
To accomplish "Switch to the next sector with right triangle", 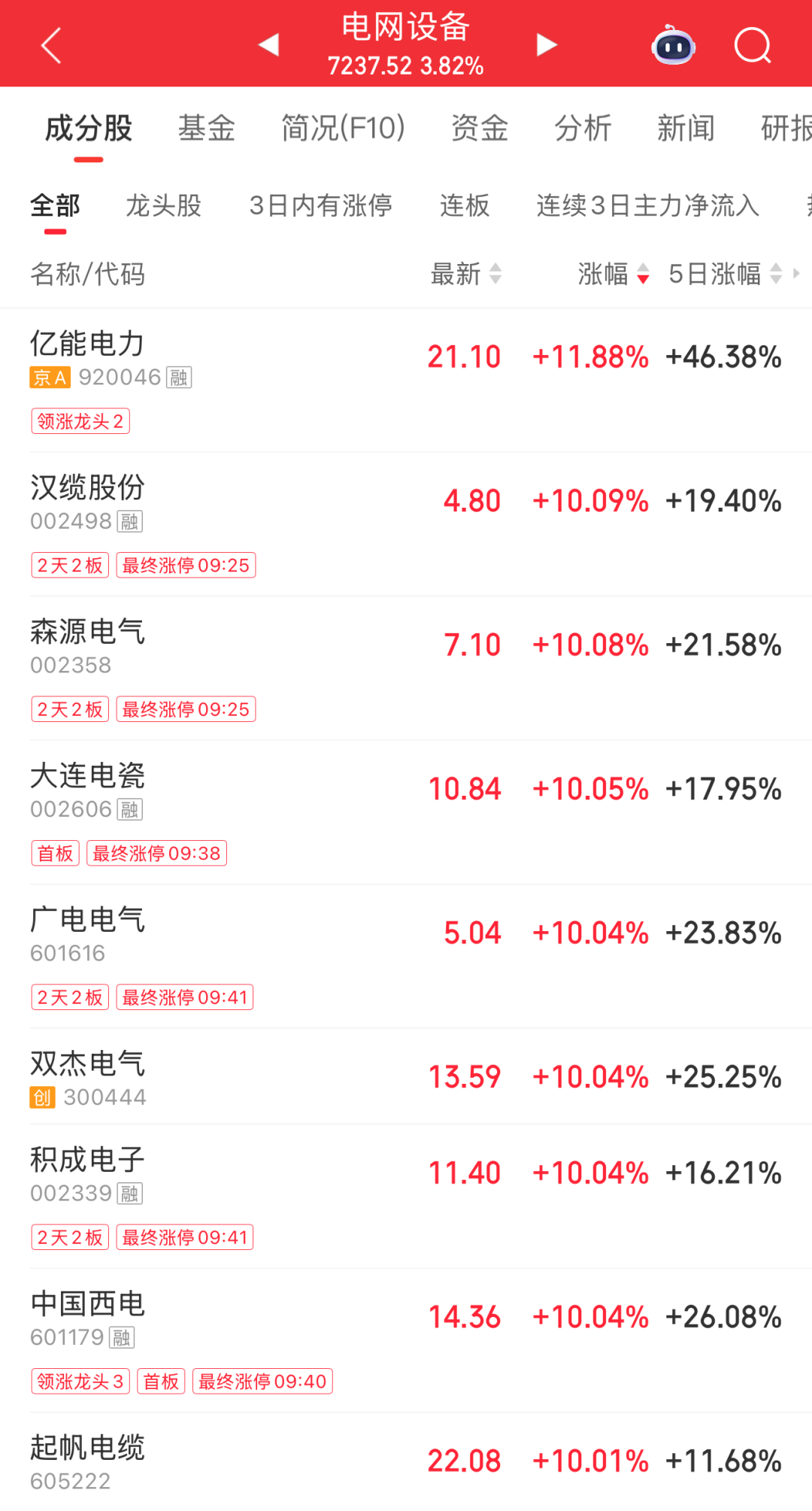I will (x=547, y=45).
